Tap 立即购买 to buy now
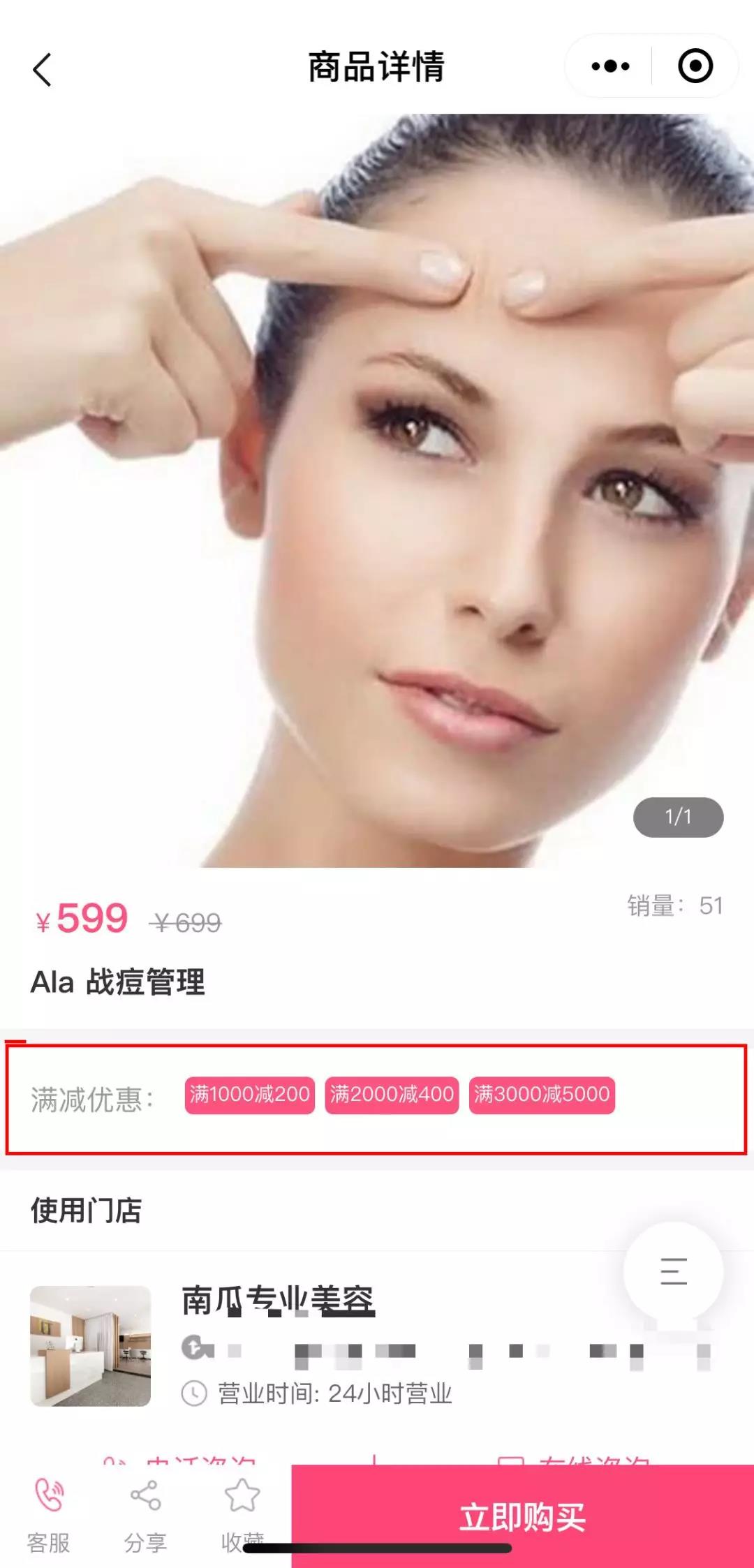754x1568 pixels. click(522, 1516)
